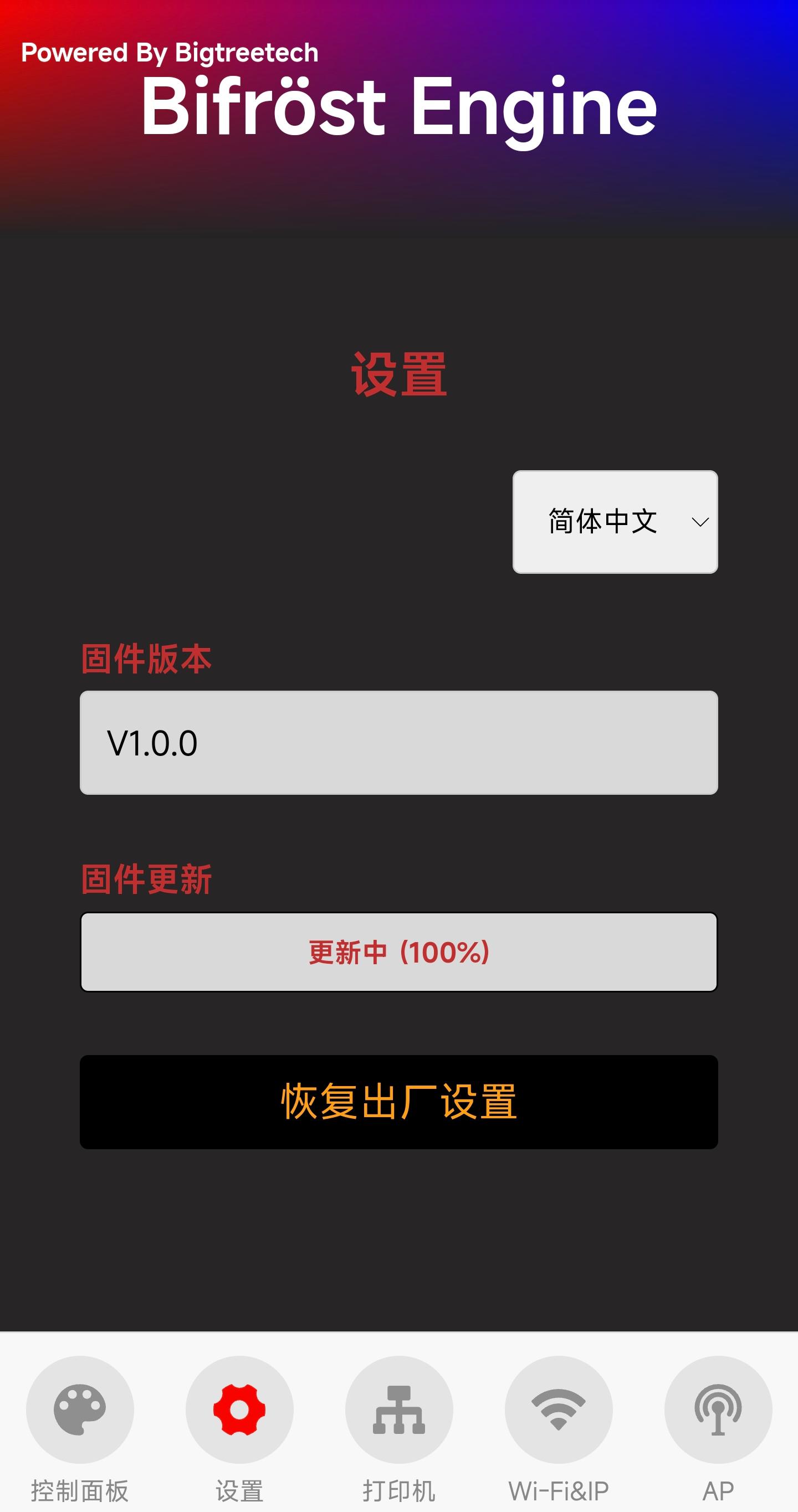Tap the 更新中 (100%) firmware update button
The height and width of the screenshot is (1512, 798).
pyautogui.click(x=398, y=952)
